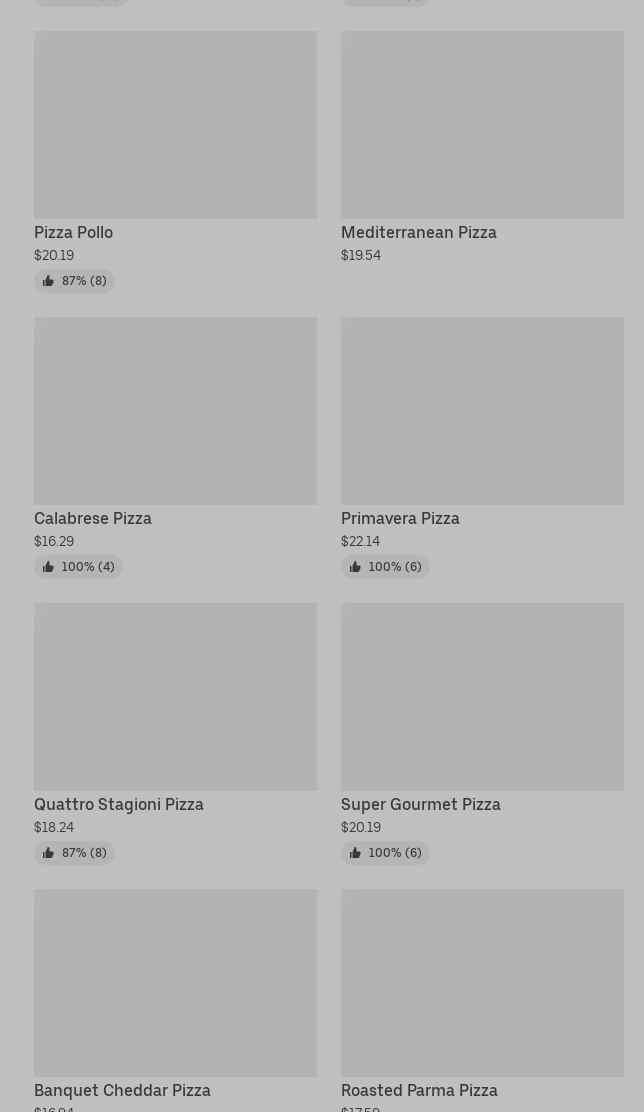Open the Banquet Cheddar Pizza card
This screenshot has height=1112, width=644.
[175, 1000]
